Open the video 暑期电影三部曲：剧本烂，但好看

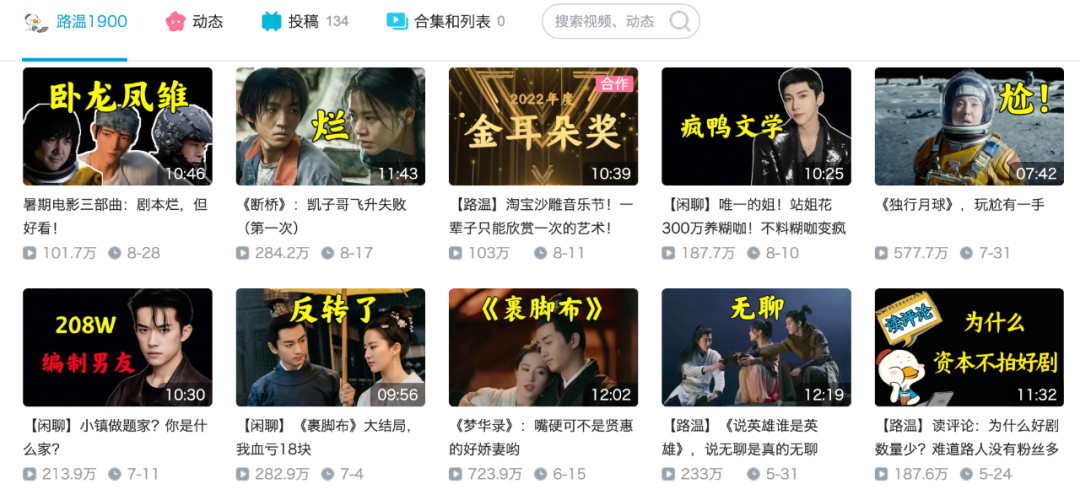118,126
